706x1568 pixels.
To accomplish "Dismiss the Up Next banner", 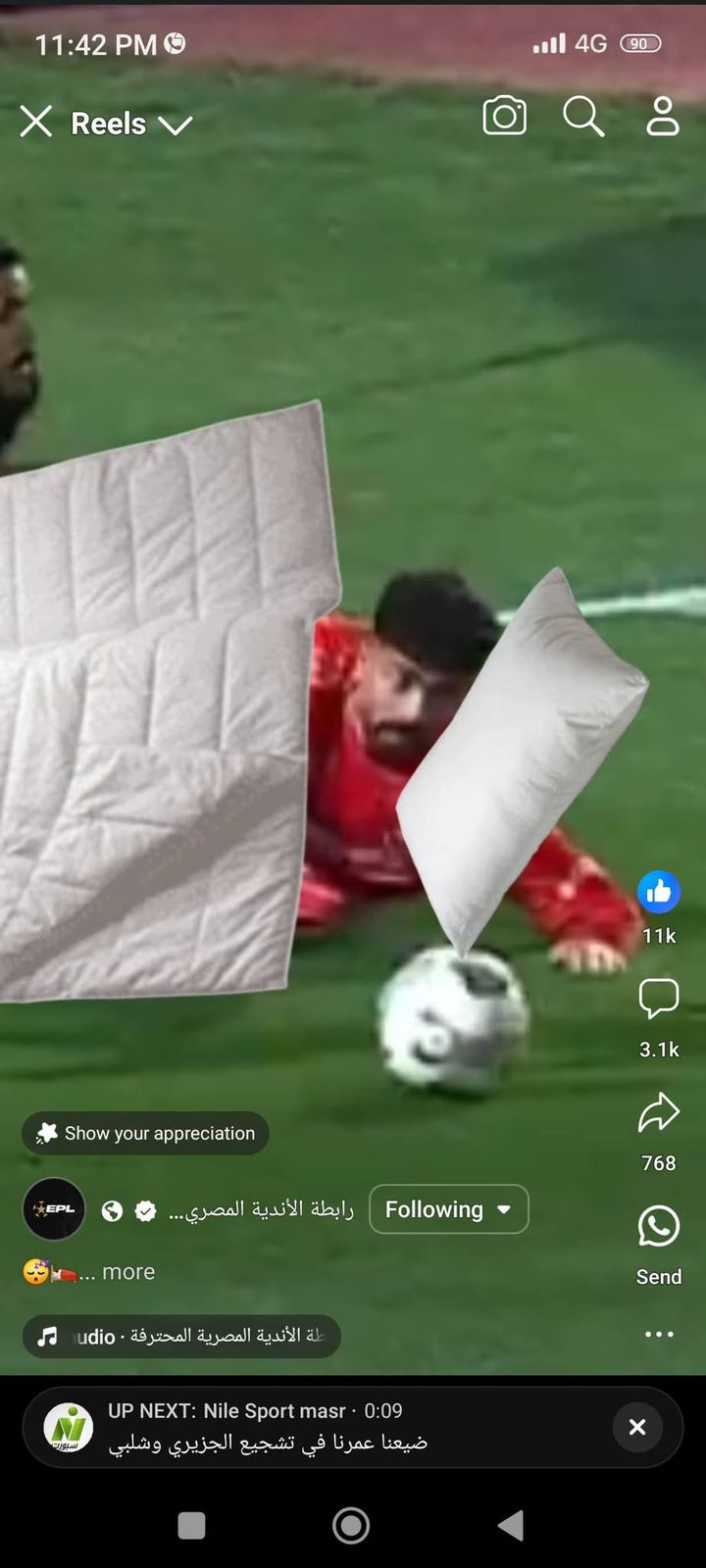I will coord(636,1427).
